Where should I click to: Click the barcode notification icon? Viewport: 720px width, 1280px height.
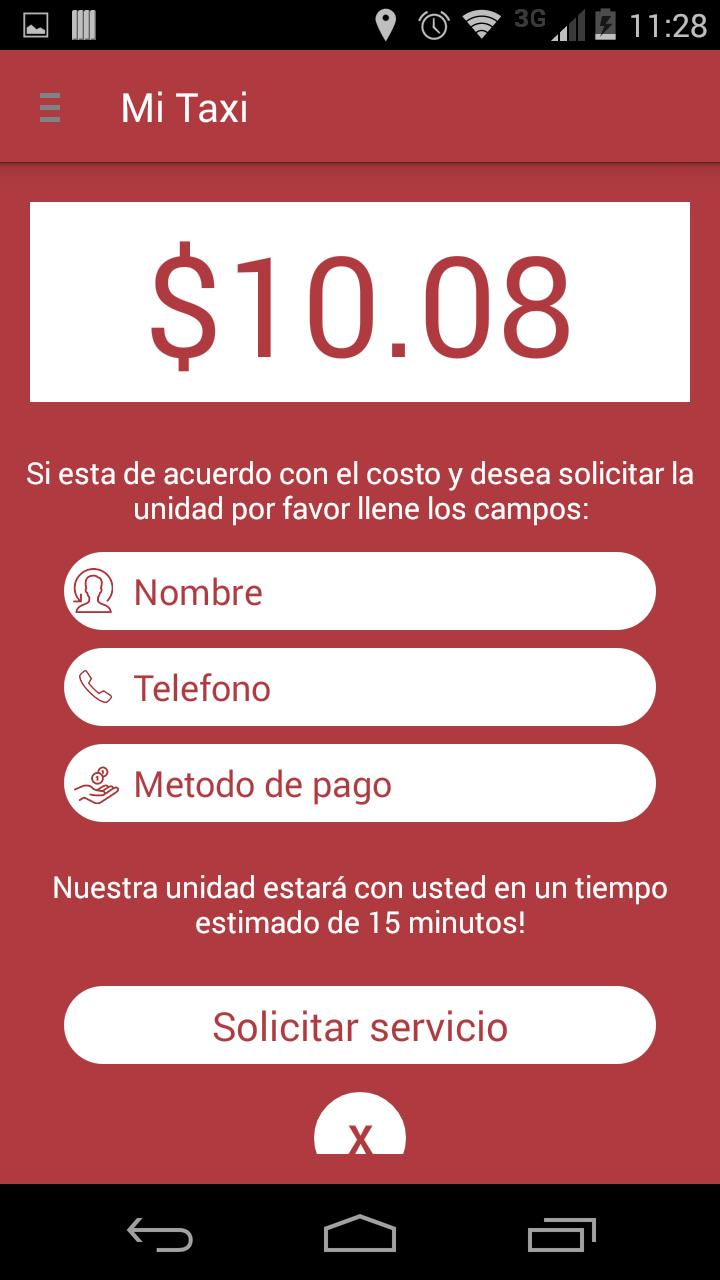click(x=84, y=25)
